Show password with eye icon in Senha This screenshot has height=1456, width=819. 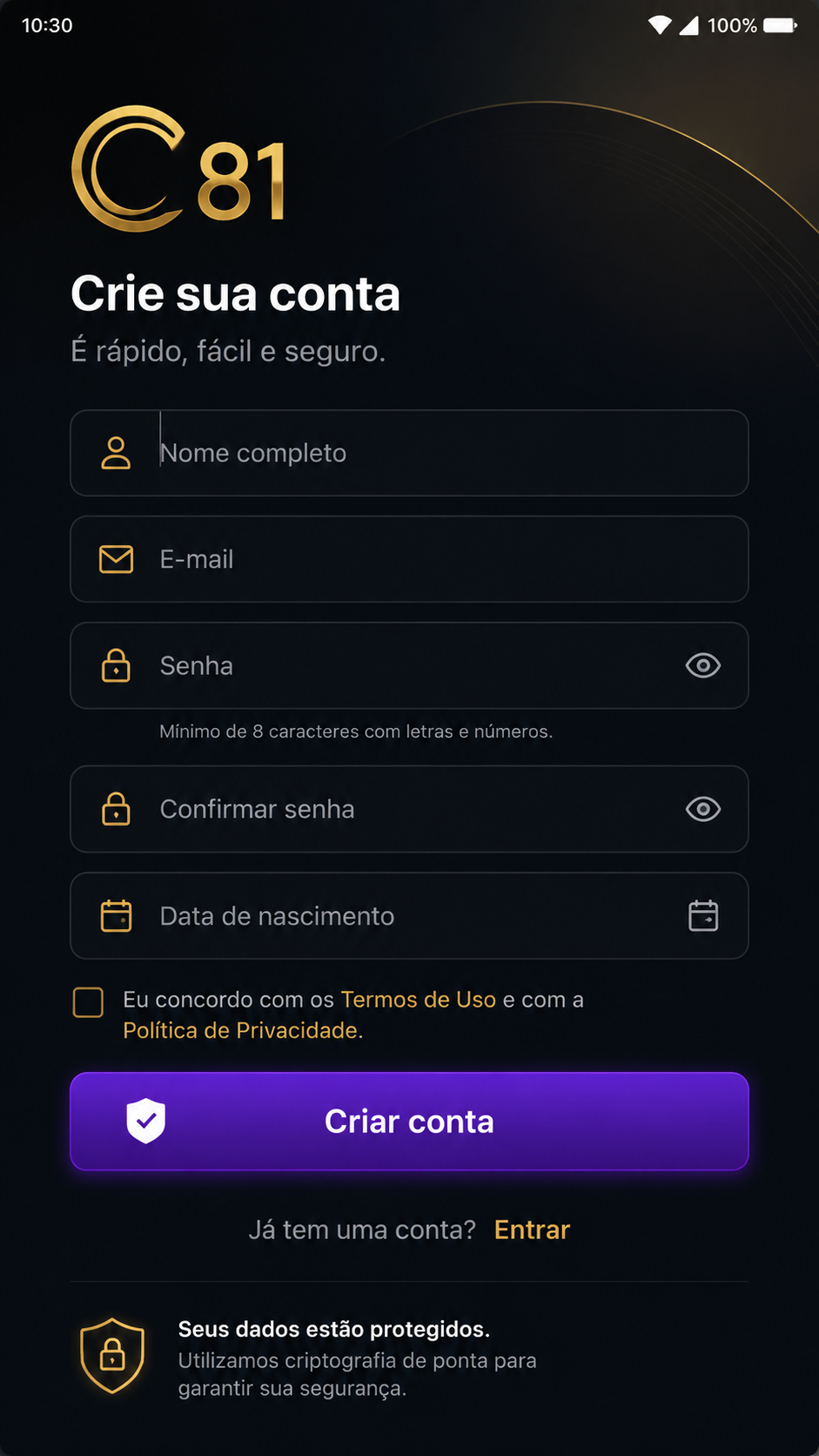[x=703, y=665]
